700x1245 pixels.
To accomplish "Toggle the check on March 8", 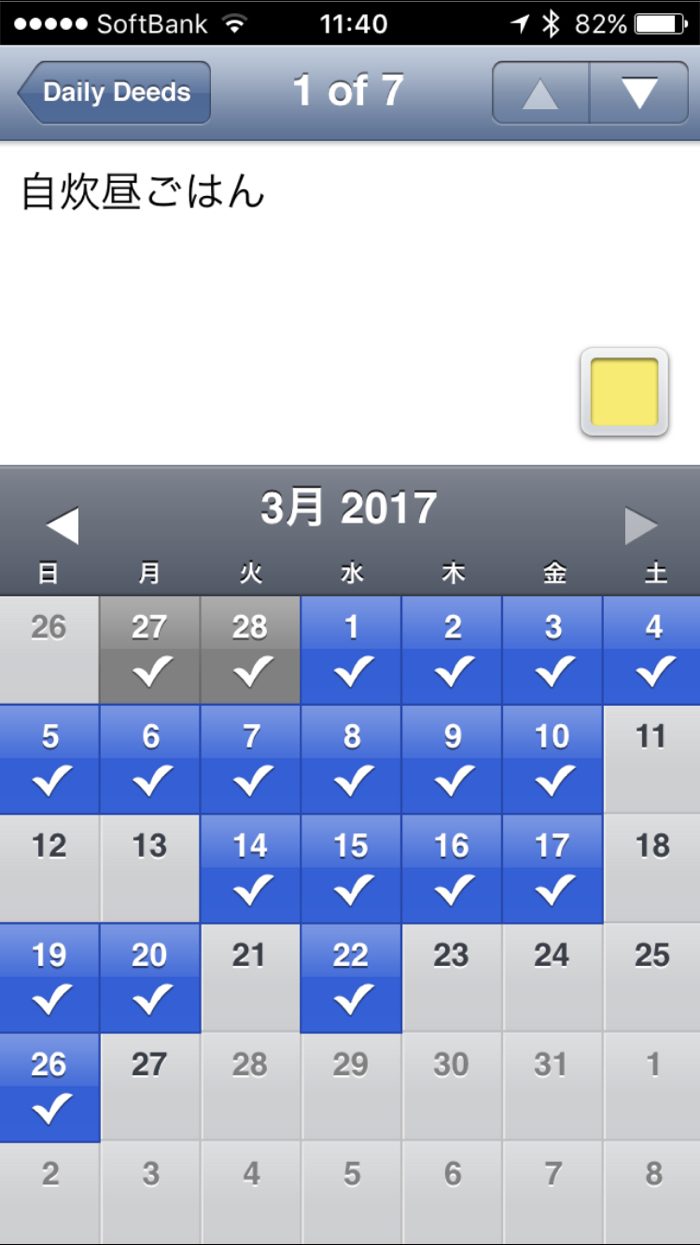I will click(351, 759).
